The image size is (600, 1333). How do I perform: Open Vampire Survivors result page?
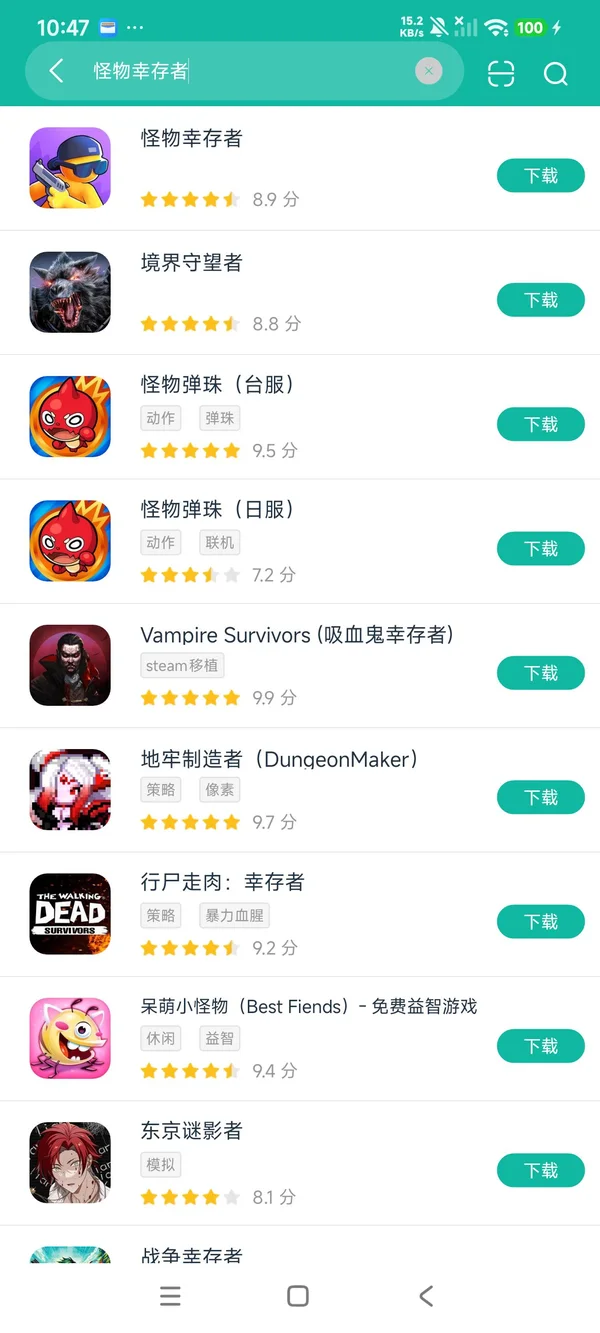point(296,635)
